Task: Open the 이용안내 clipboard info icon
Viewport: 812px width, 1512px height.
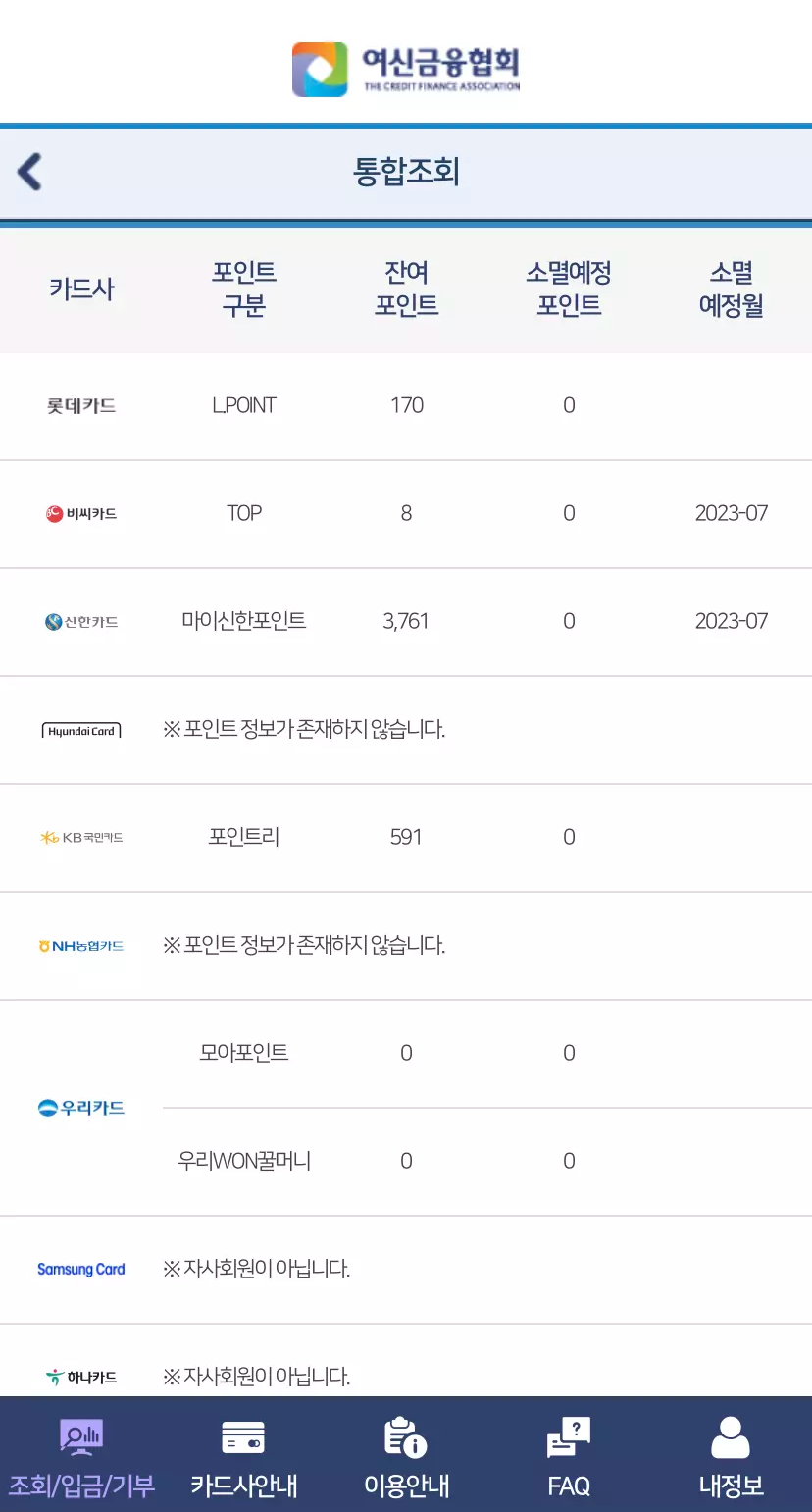Action: click(x=406, y=1438)
